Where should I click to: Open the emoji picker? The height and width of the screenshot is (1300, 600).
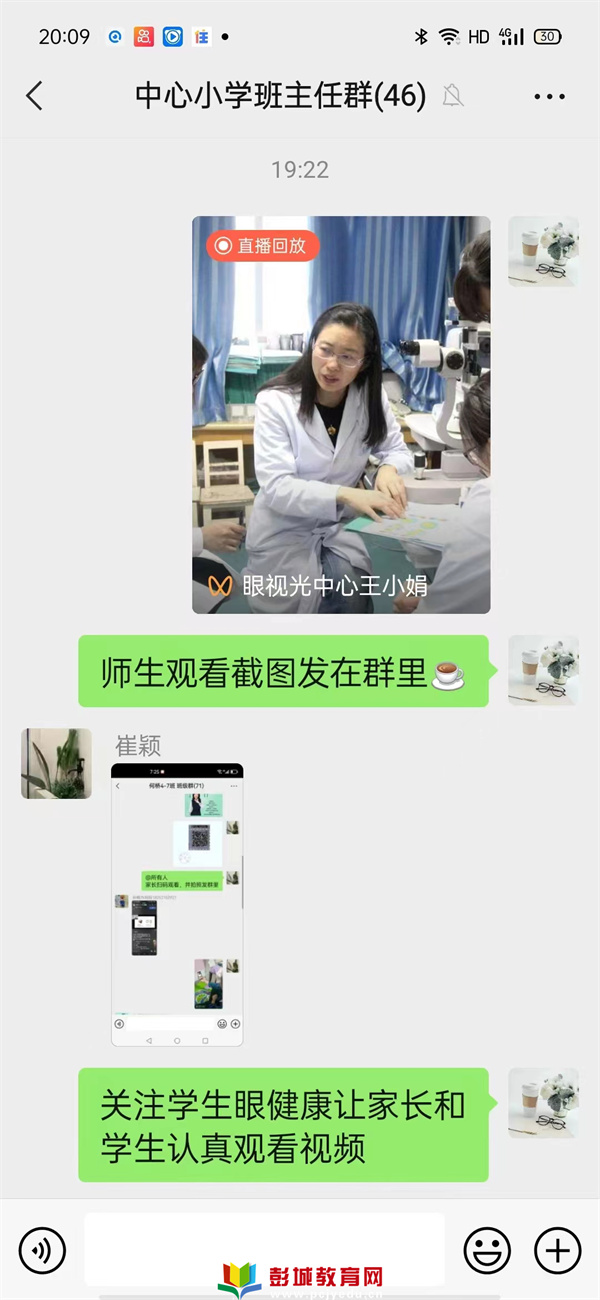(x=487, y=1250)
